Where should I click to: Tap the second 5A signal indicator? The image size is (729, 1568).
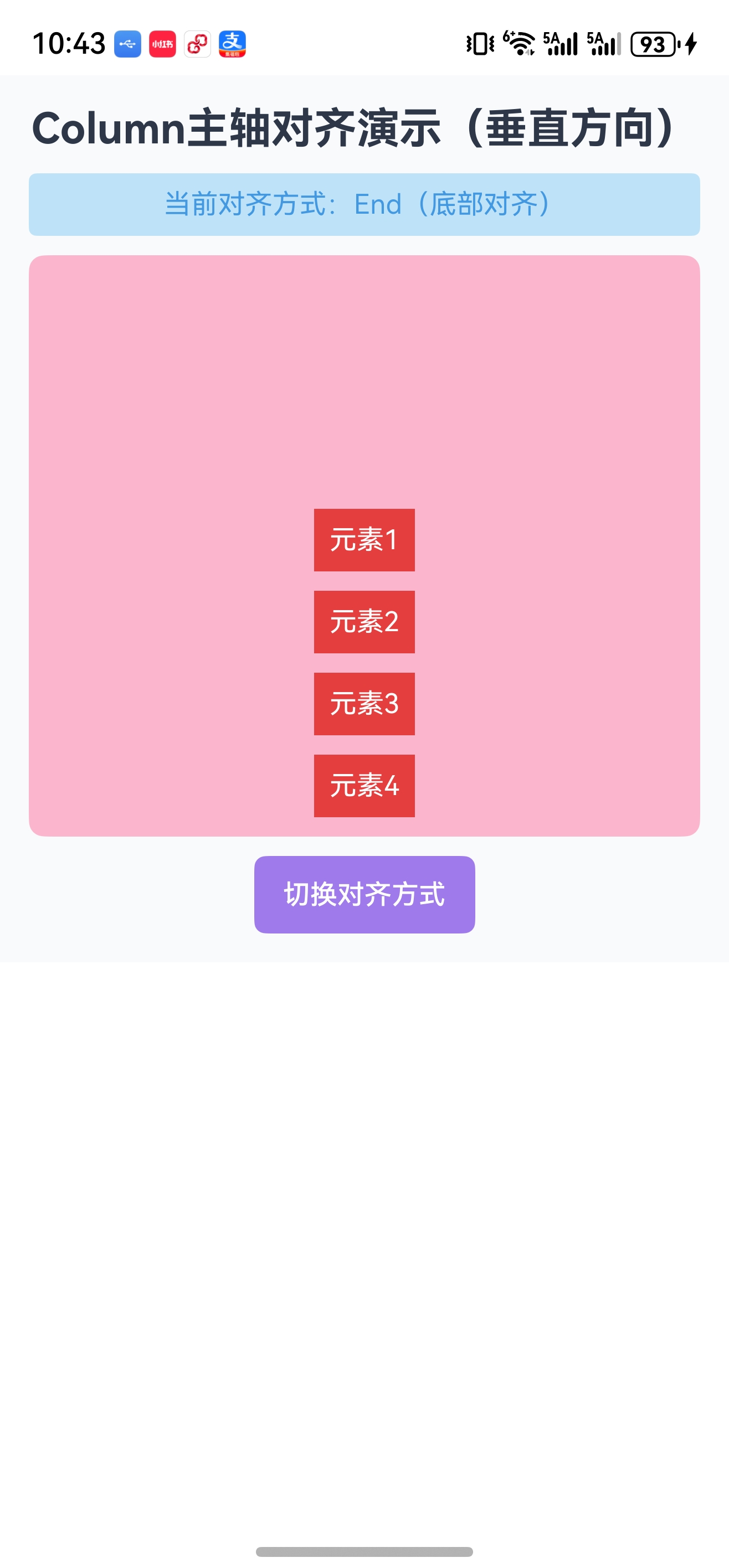[x=603, y=43]
